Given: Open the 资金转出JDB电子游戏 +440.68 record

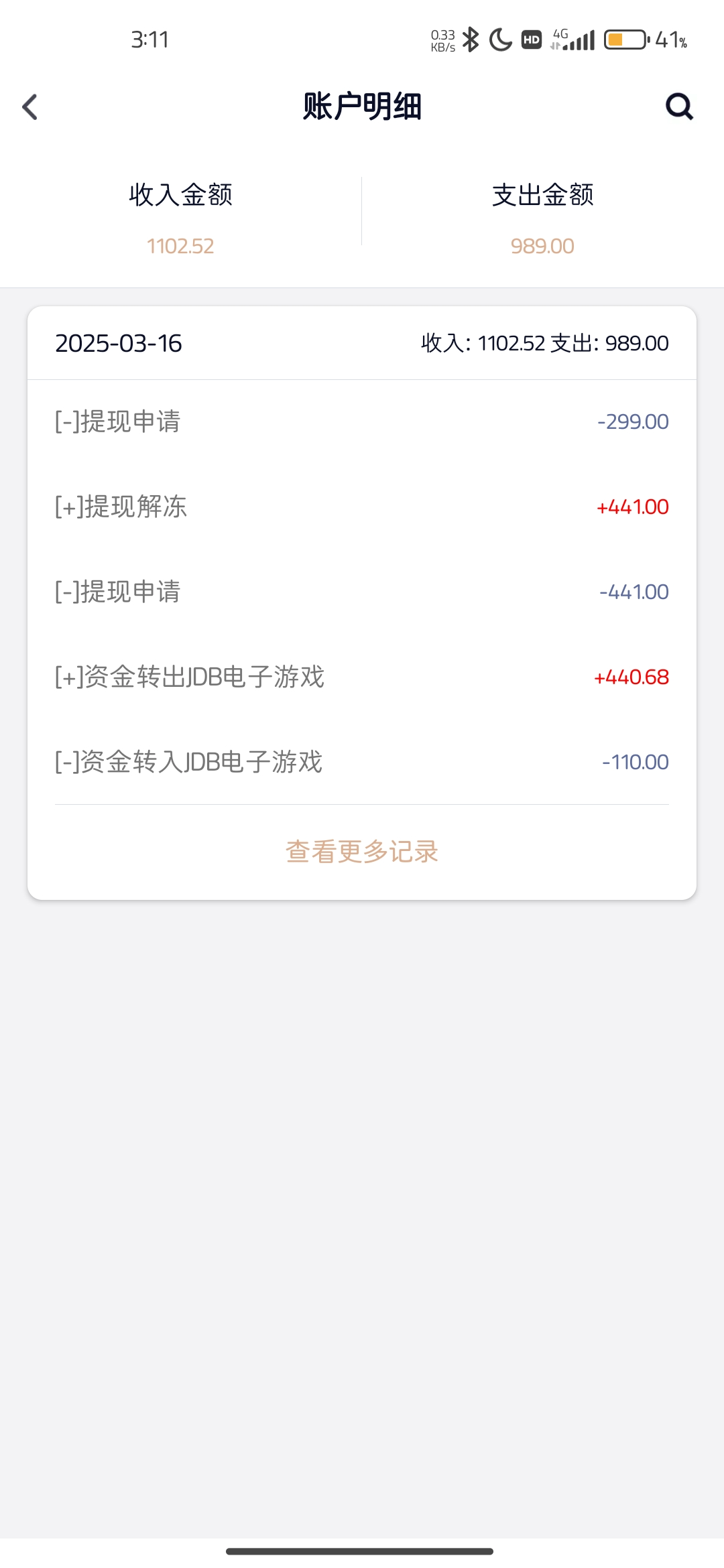Looking at the screenshot, I should pos(361,677).
